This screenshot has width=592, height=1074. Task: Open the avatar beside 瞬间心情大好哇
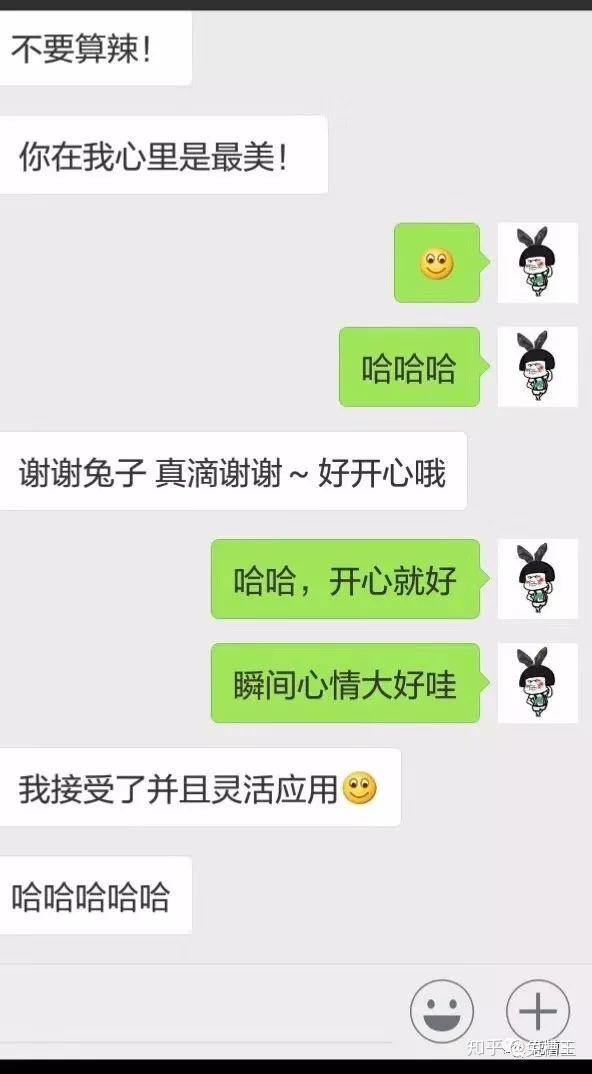[538, 683]
